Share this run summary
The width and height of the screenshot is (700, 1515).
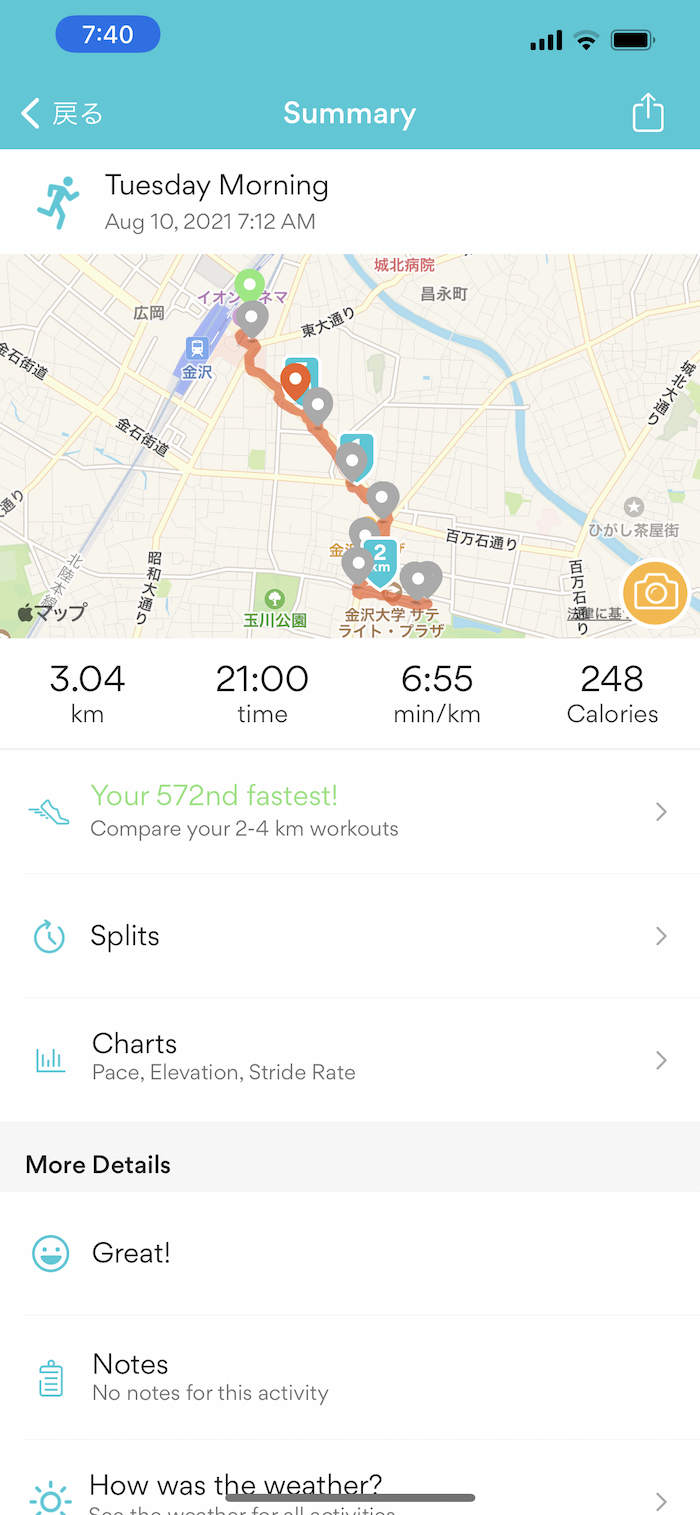648,113
